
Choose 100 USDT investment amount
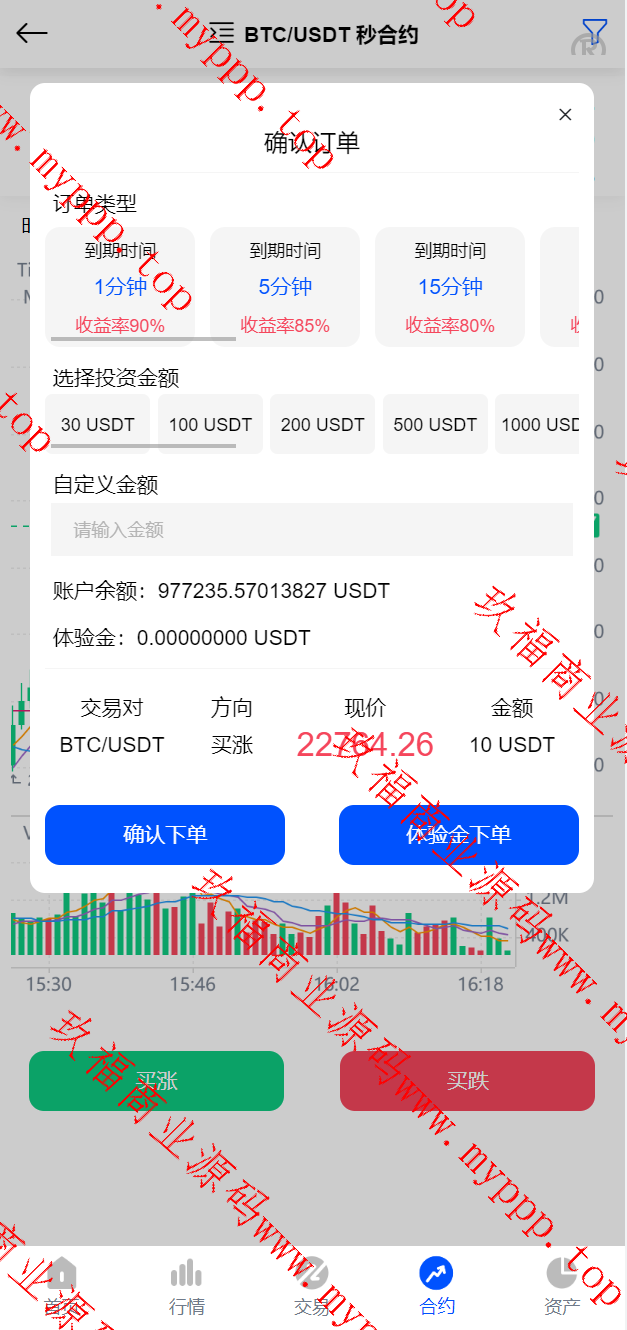click(x=210, y=424)
